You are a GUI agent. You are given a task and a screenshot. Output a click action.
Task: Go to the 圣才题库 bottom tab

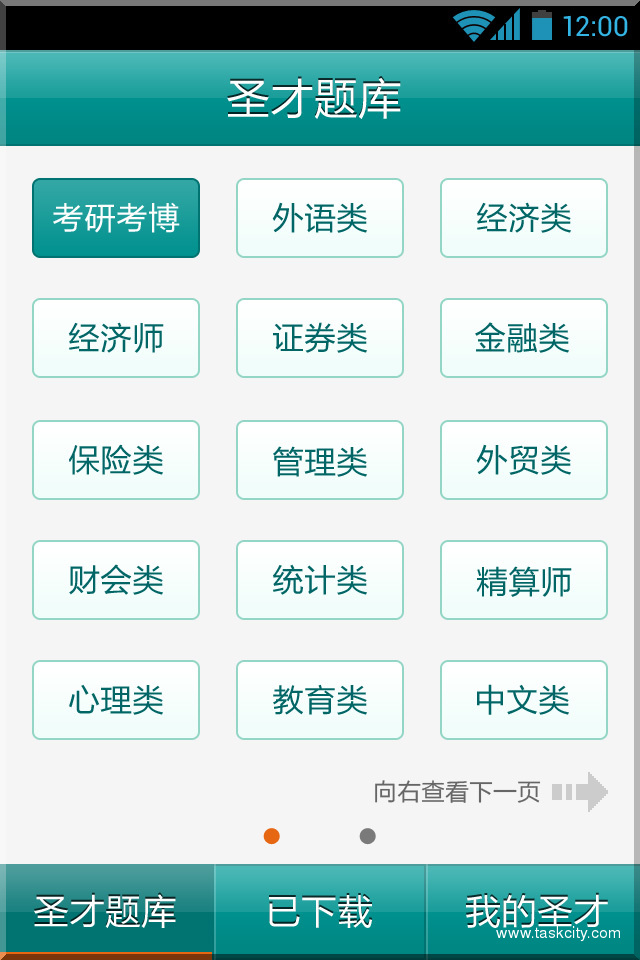[x=106, y=912]
